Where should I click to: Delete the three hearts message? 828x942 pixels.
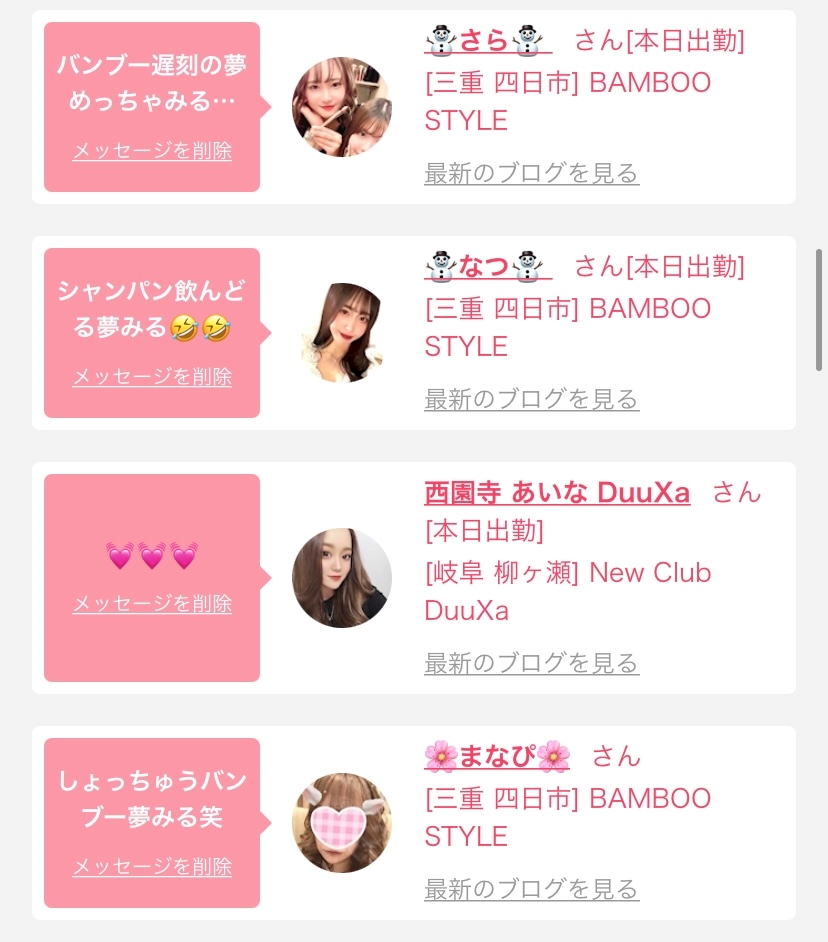pyautogui.click(x=152, y=604)
